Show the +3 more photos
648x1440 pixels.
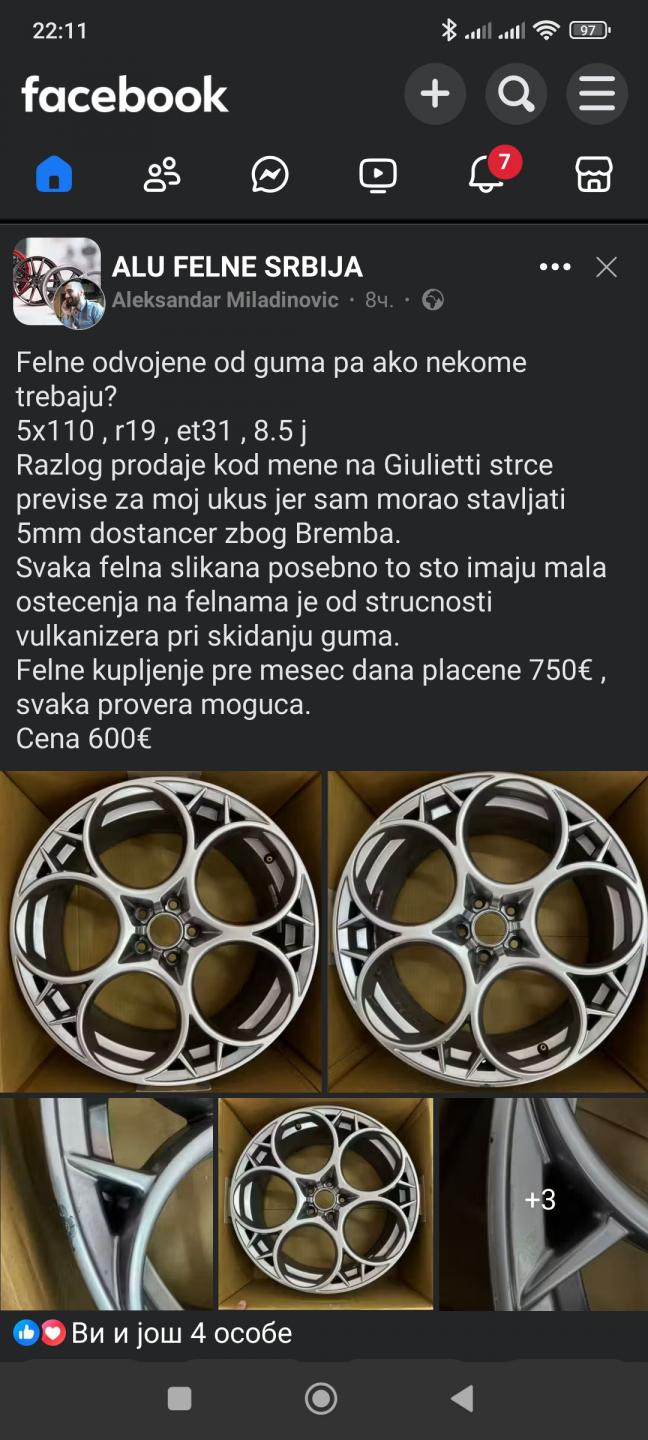[544, 1204]
